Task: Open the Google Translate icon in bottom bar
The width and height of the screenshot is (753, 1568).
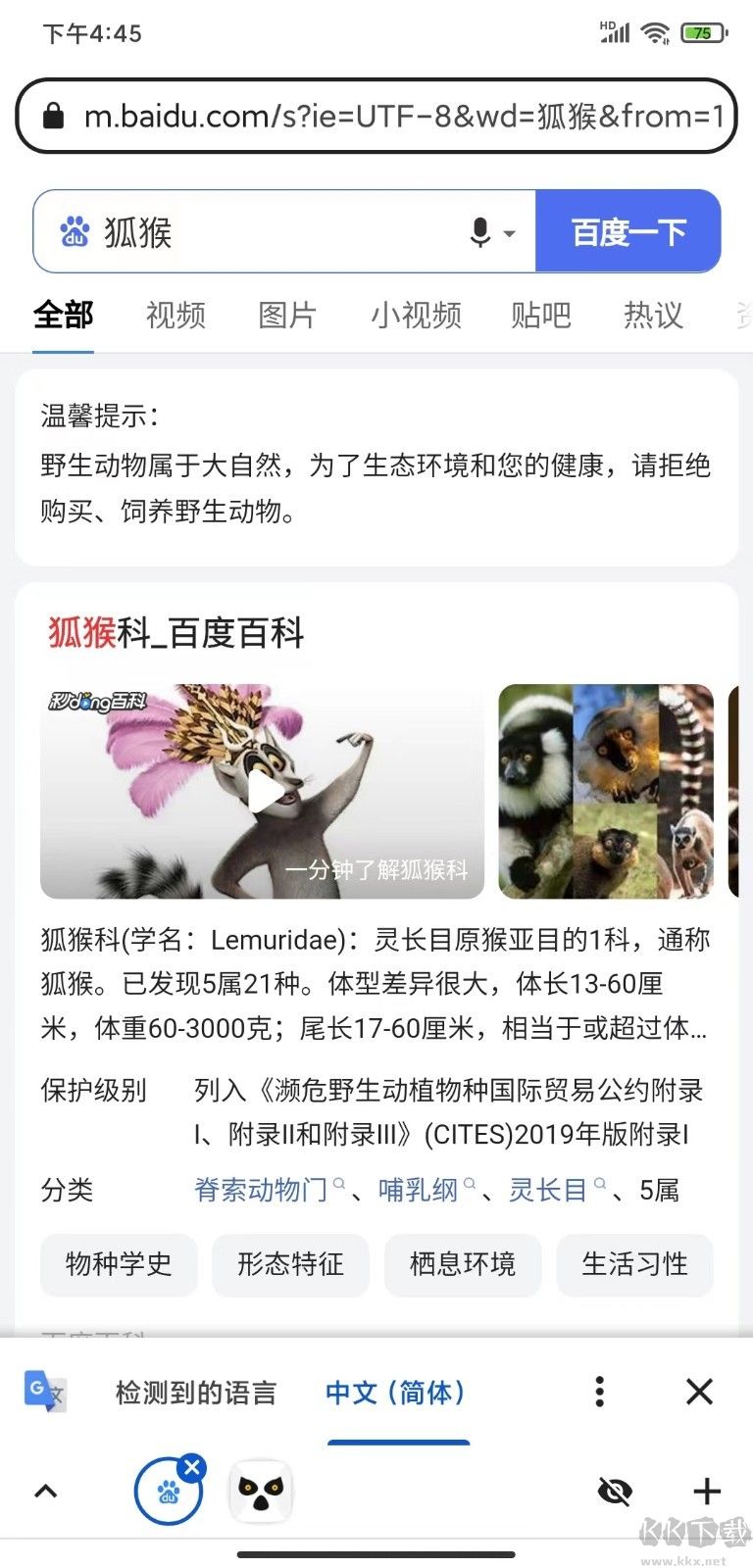Action: (43, 1392)
